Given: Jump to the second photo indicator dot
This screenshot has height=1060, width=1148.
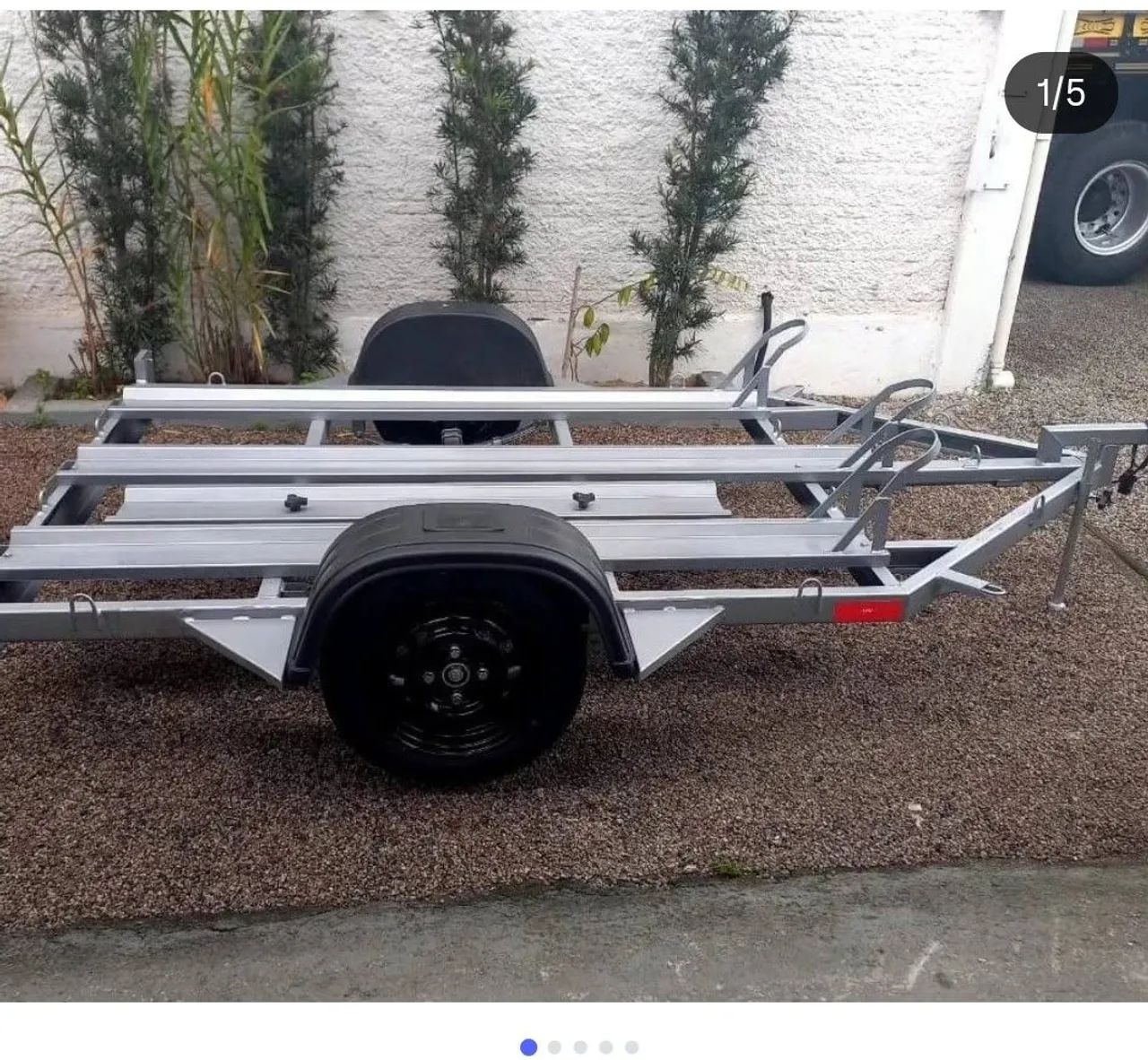Looking at the screenshot, I should [554, 1047].
